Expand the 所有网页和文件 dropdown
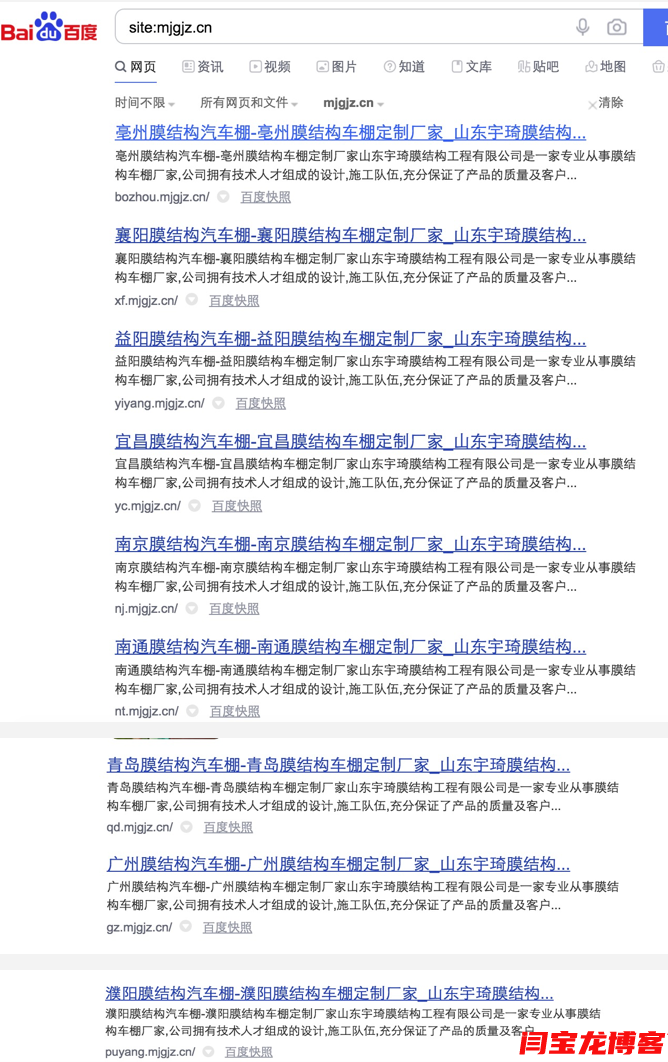The width and height of the screenshot is (668, 1062). (250, 103)
